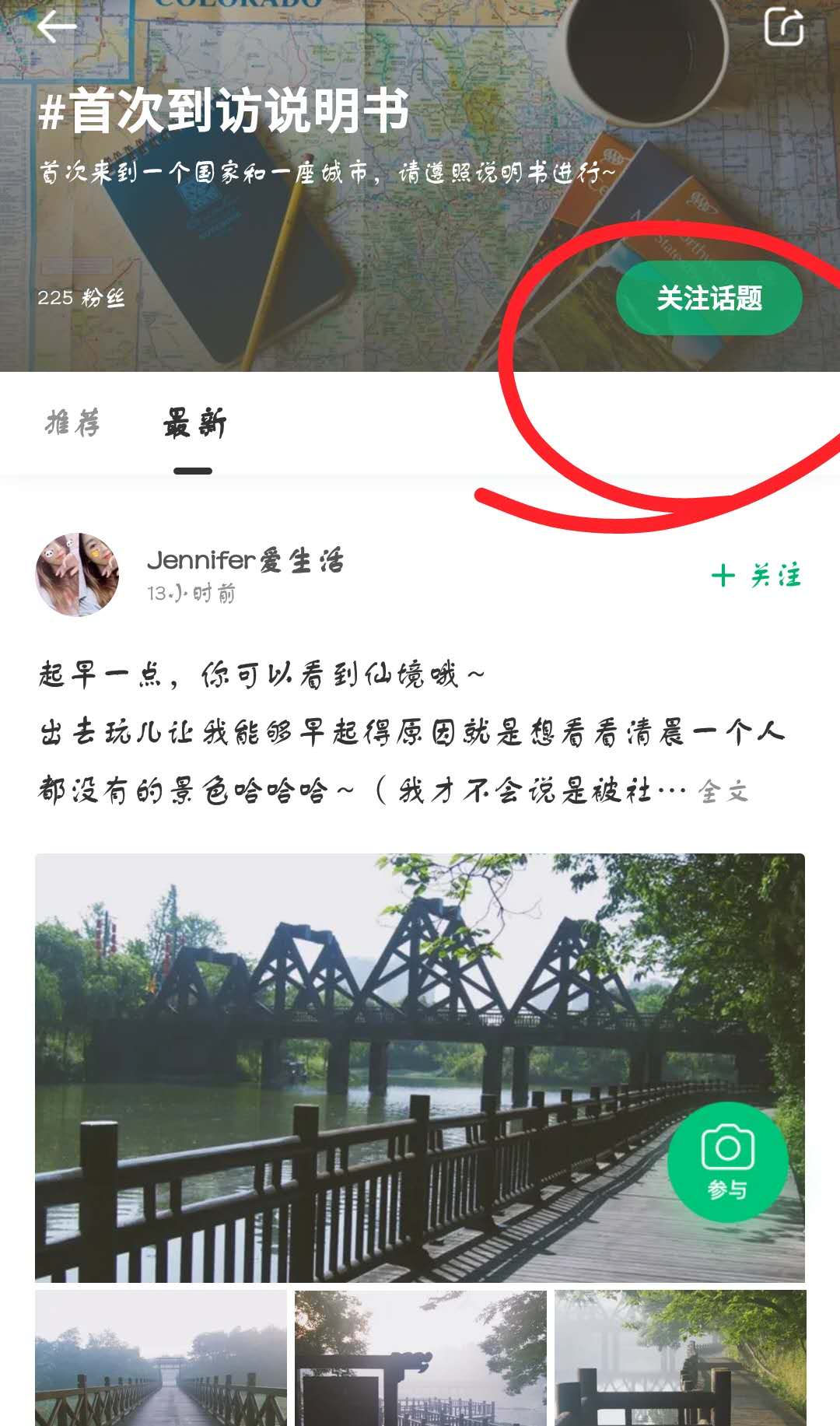Follow user Jennifer爱生活
The width and height of the screenshot is (840, 1426).
[x=756, y=576]
